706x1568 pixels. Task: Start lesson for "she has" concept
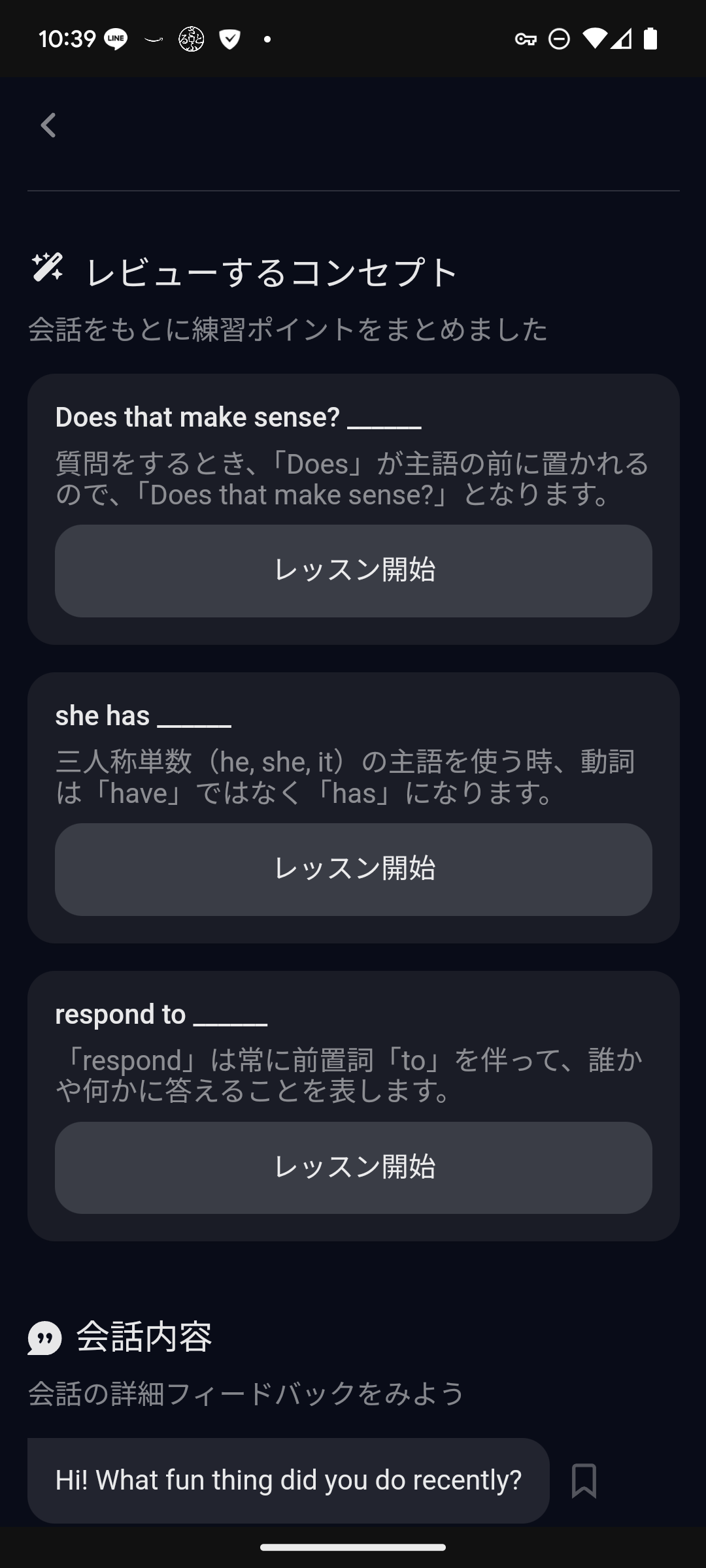click(354, 869)
